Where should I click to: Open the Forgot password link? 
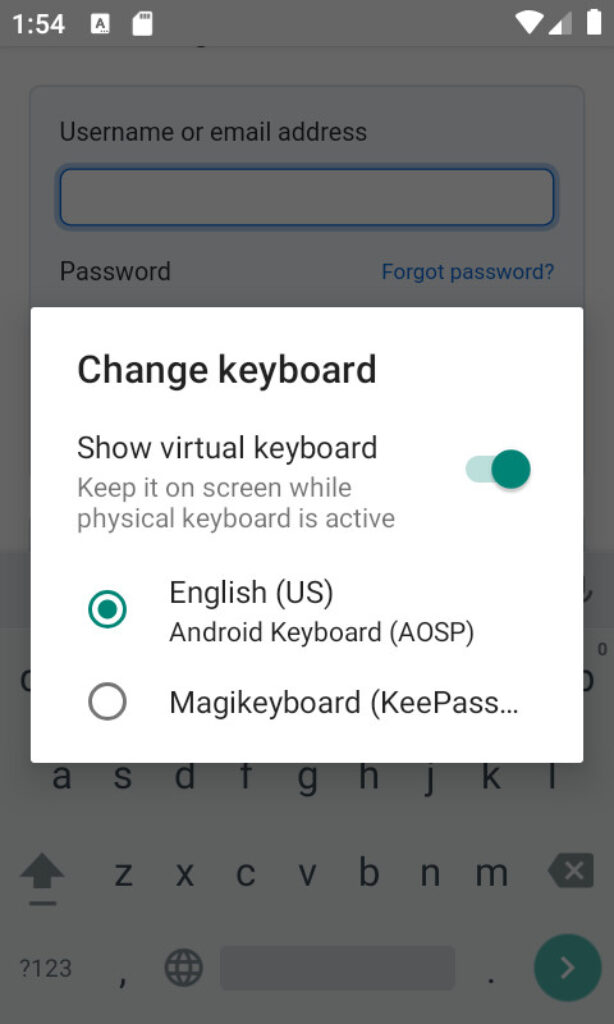coord(468,271)
